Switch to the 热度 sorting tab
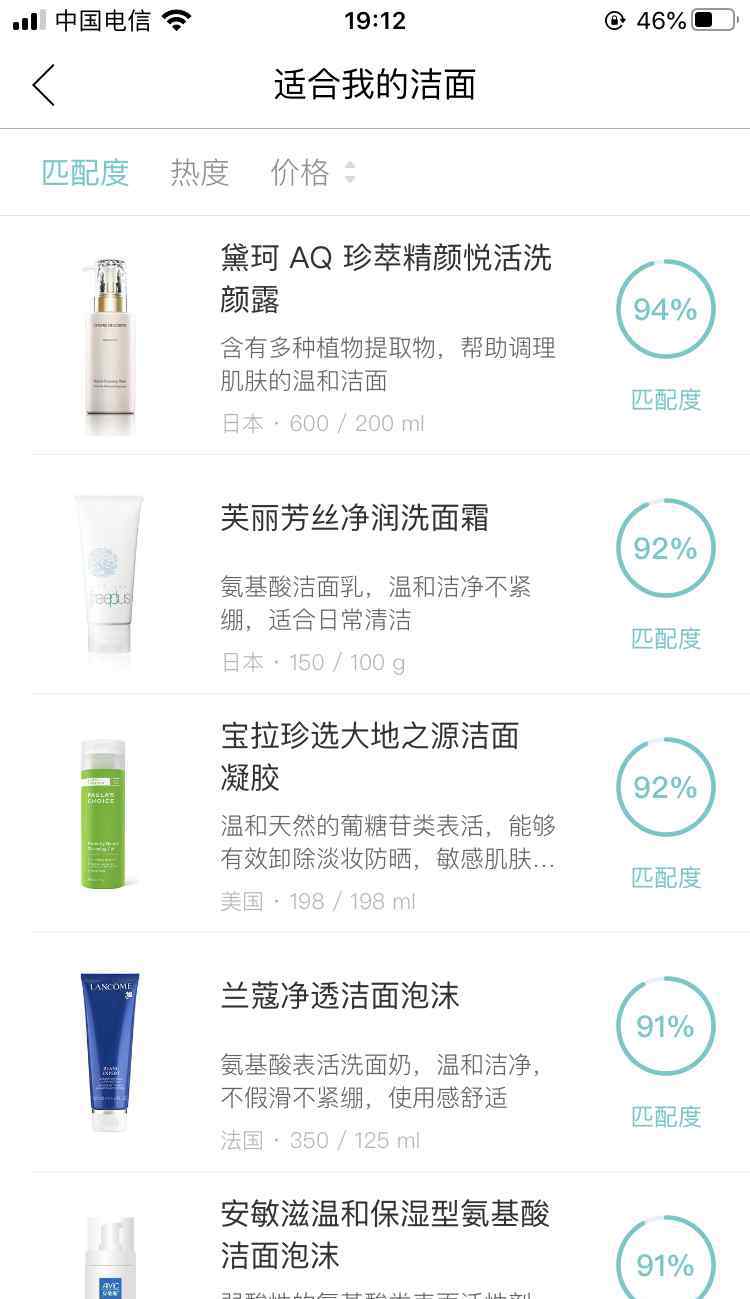Viewport: 750px width, 1299px height. click(x=200, y=173)
